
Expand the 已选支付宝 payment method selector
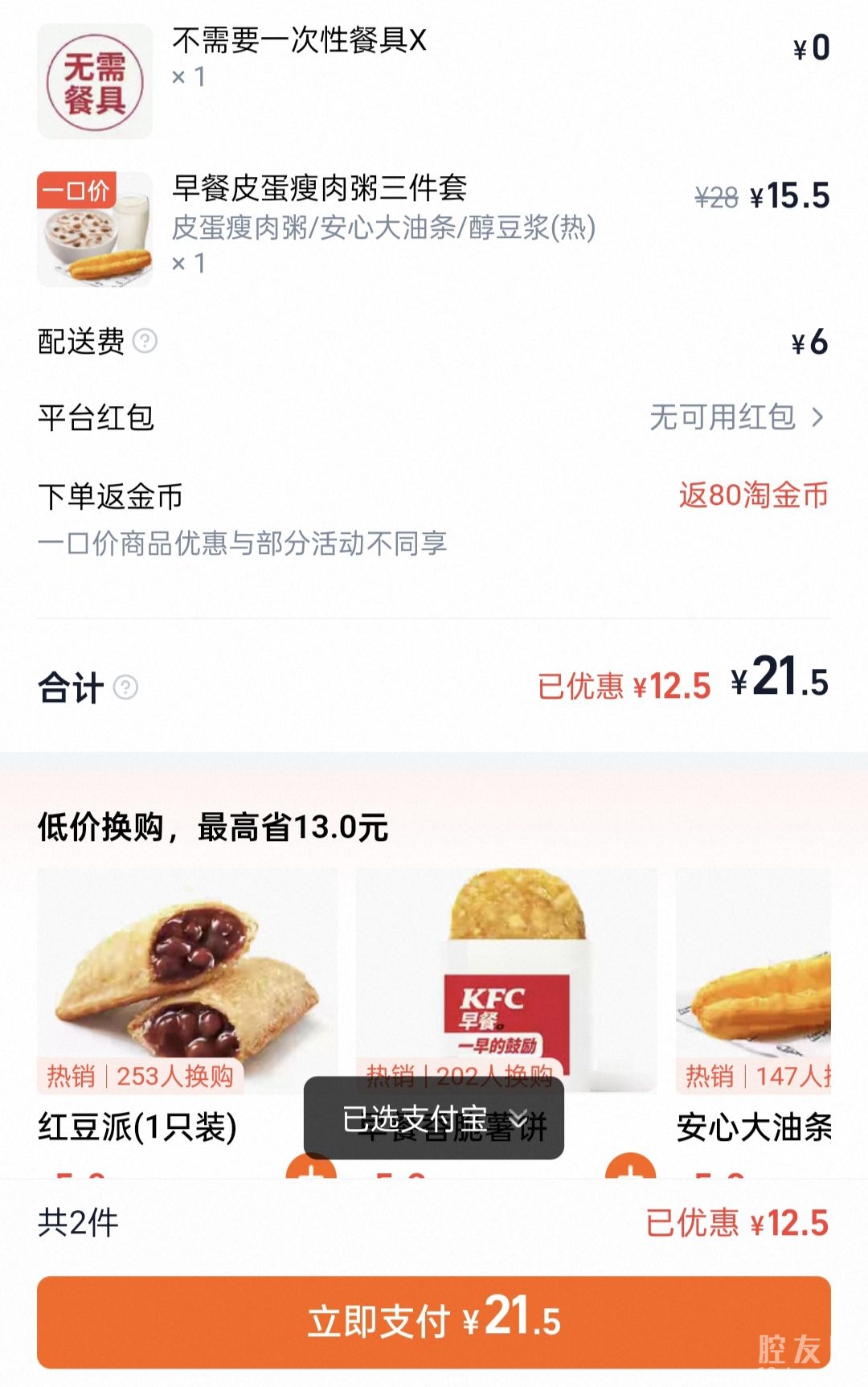pyautogui.click(x=434, y=1118)
